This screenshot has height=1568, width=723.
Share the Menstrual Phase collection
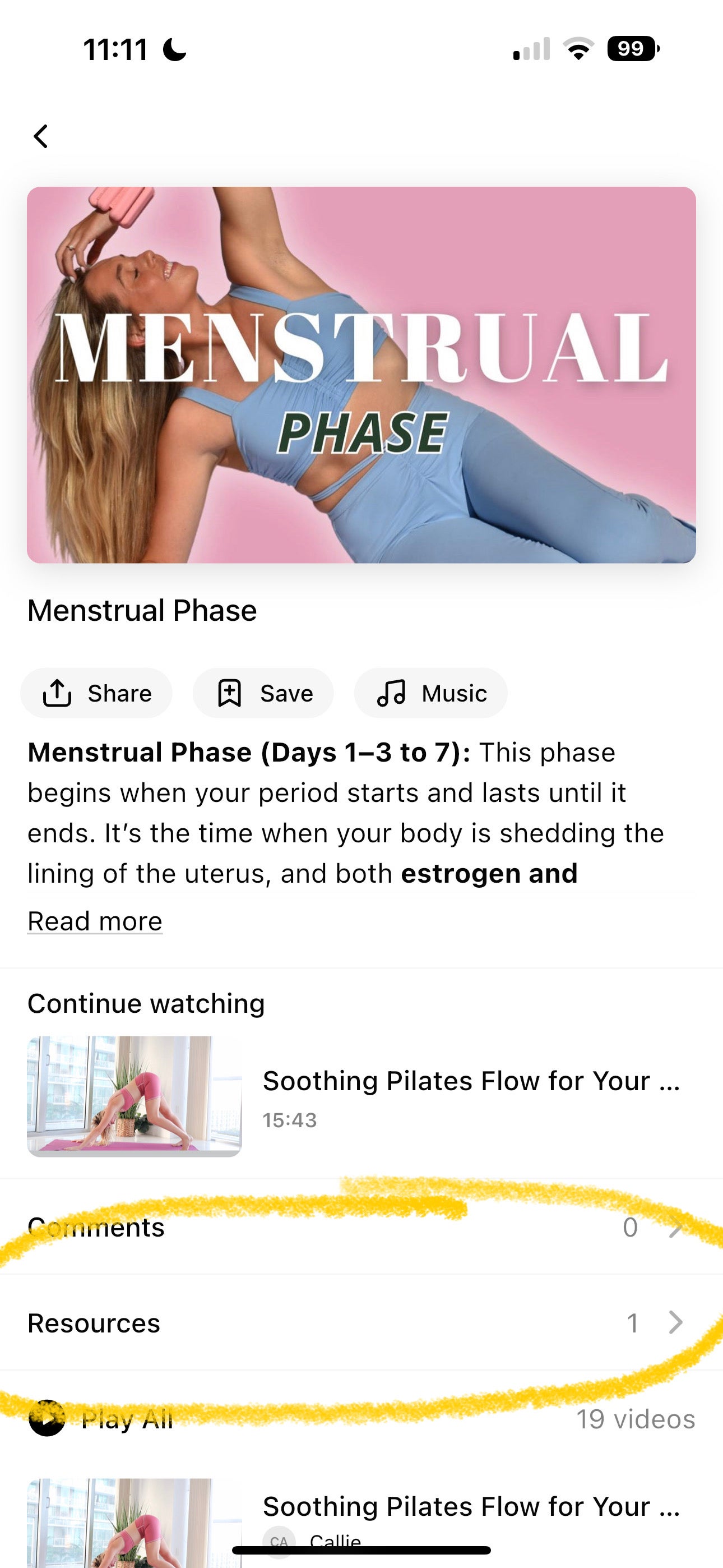tap(97, 693)
